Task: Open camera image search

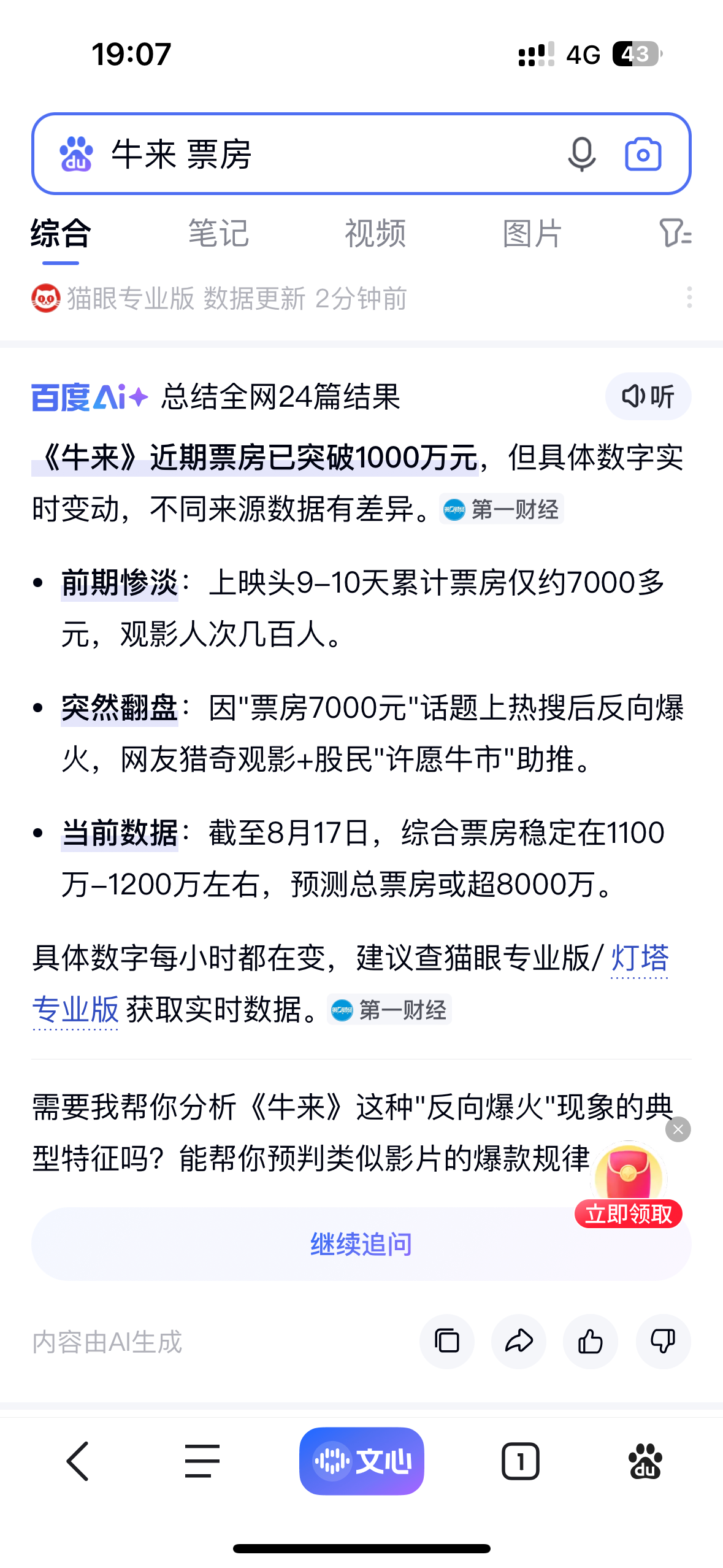Action: (x=643, y=154)
